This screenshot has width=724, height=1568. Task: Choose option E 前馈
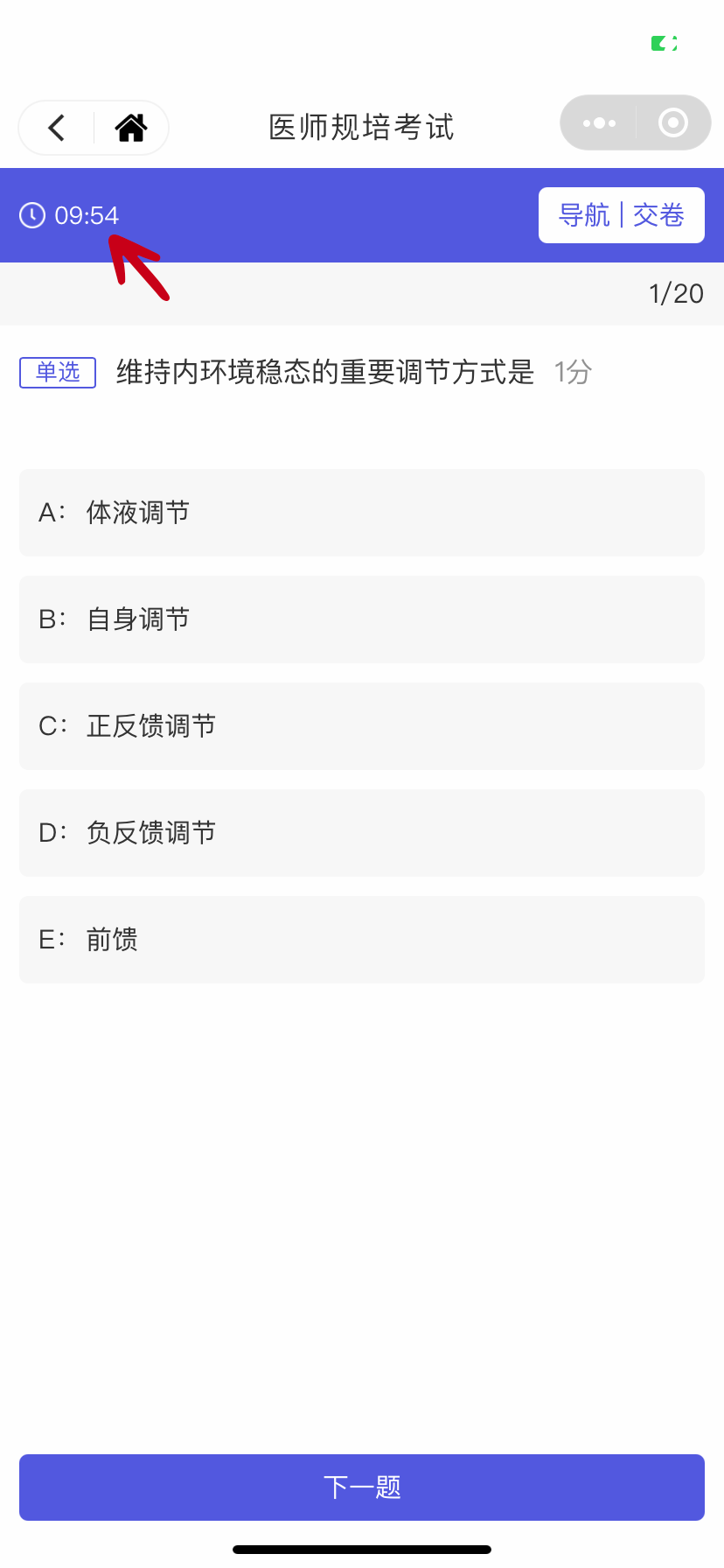click(362, 940)
